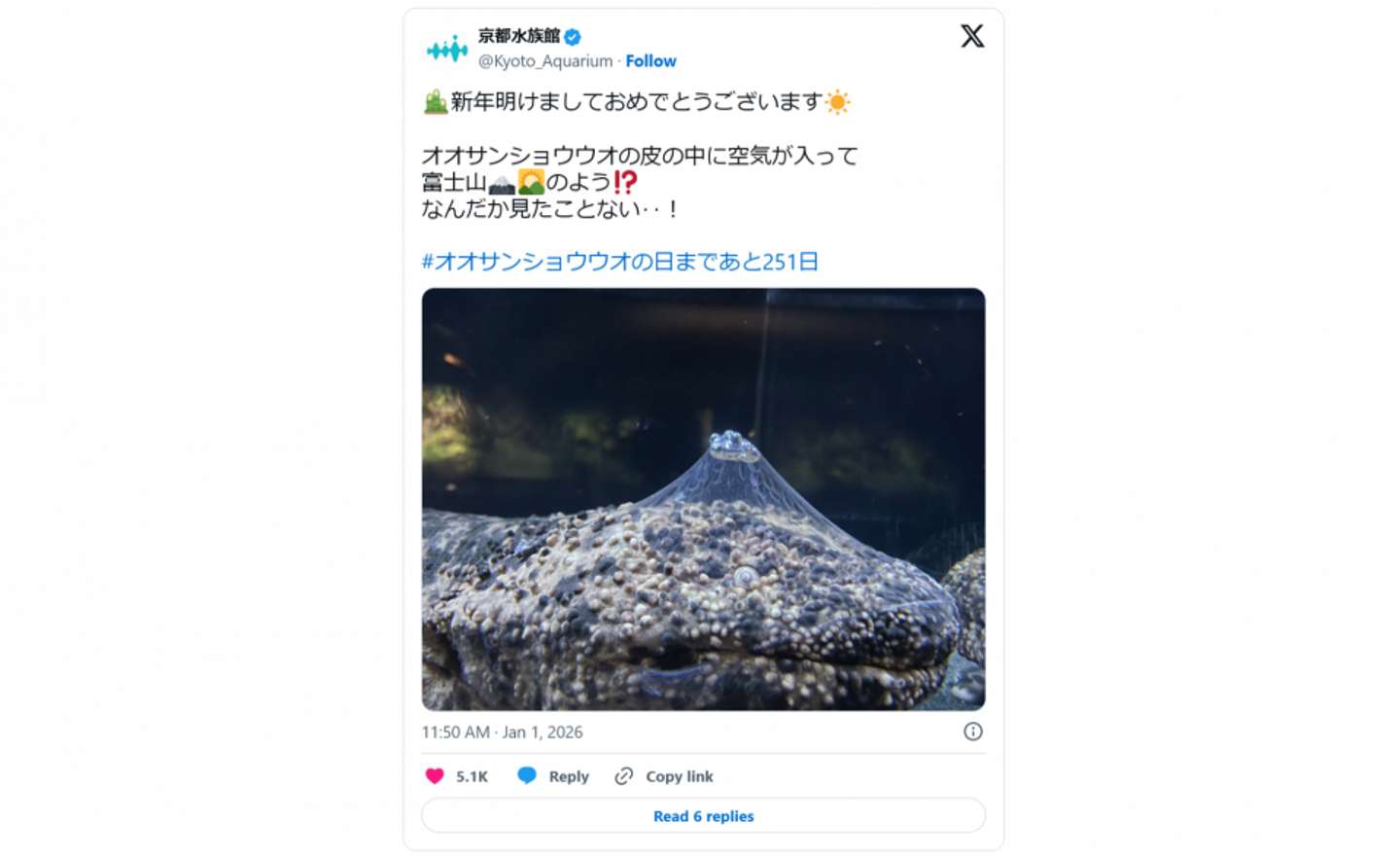This screenshot has height=856, width=1400.
Task: Follow the Kyoto_Aquarium account
Action: click(x=650, y=61)
